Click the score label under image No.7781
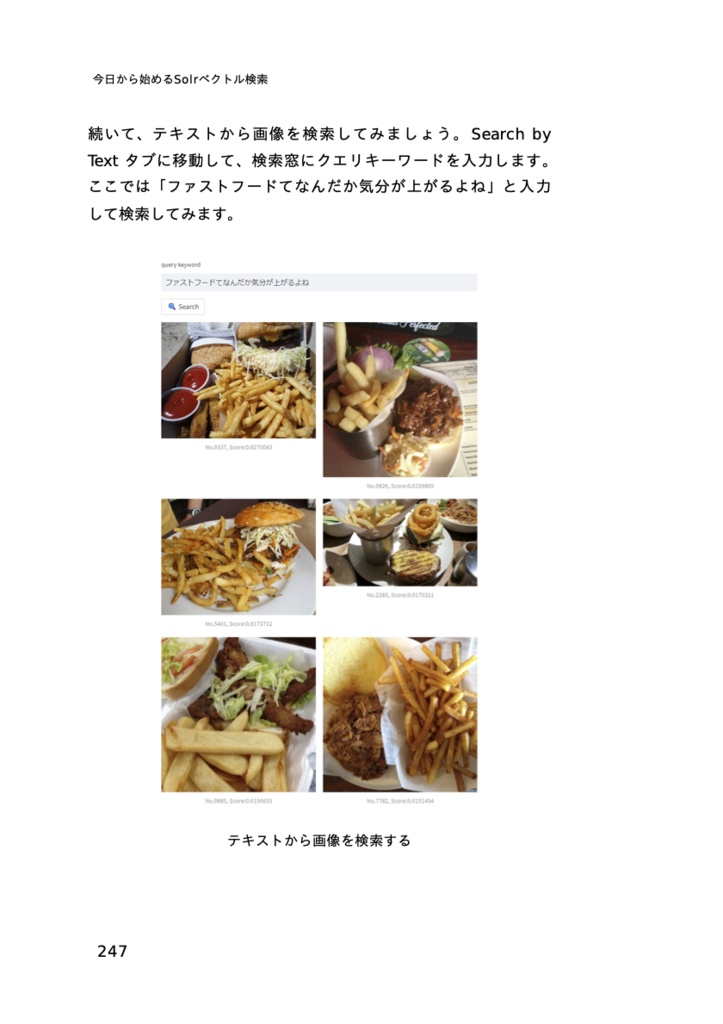 click(x=400, y=799)
